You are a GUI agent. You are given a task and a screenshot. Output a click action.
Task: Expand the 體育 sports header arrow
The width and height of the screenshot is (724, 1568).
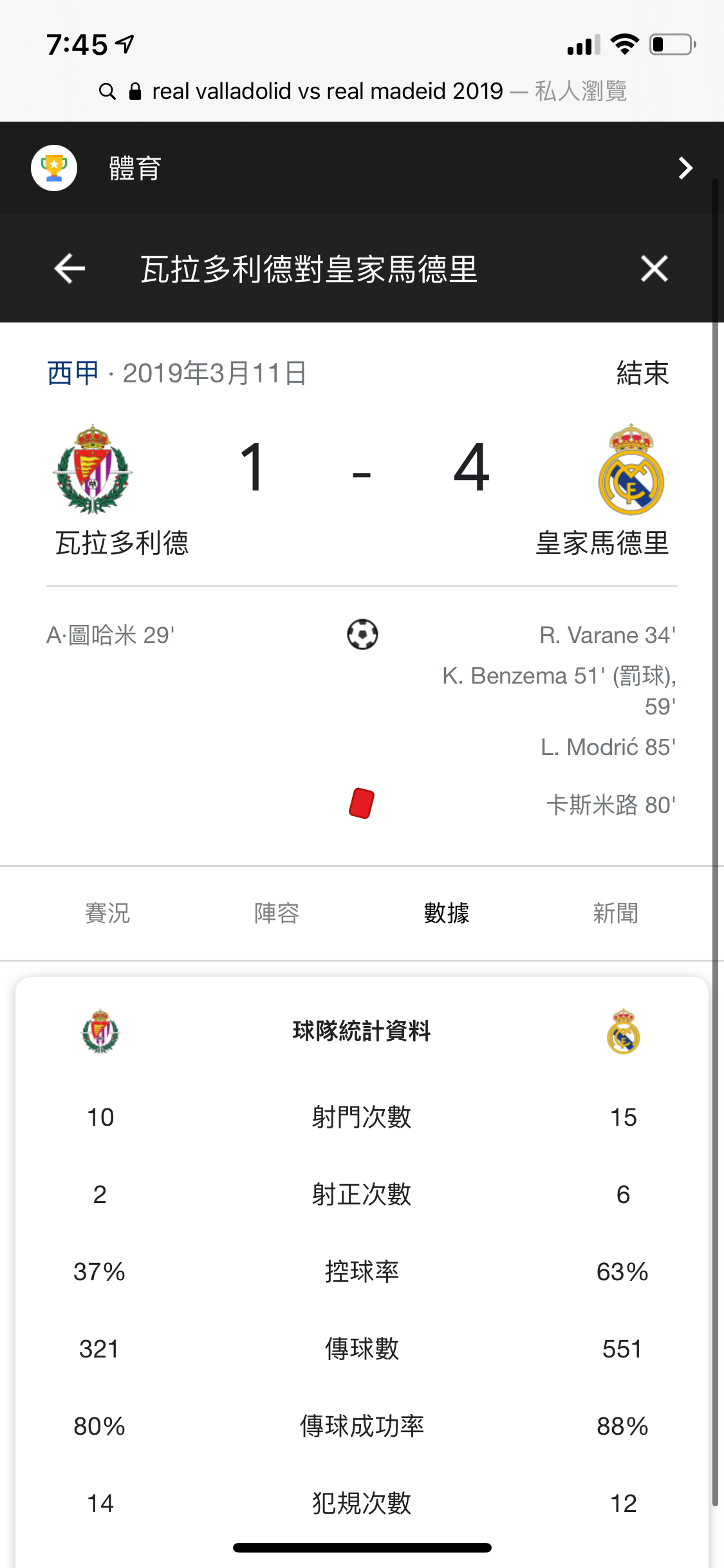pos(685,168)
